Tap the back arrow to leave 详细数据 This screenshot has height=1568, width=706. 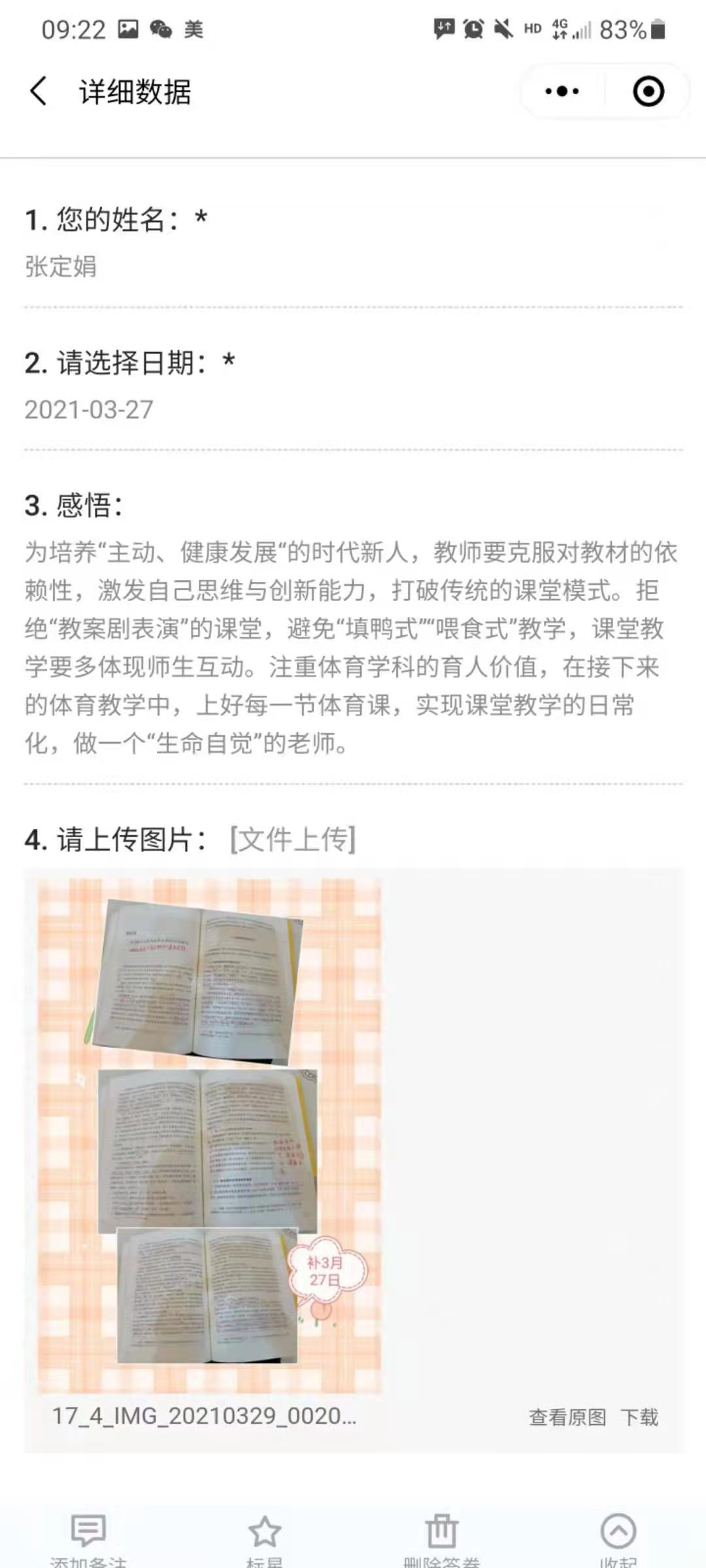37,91
